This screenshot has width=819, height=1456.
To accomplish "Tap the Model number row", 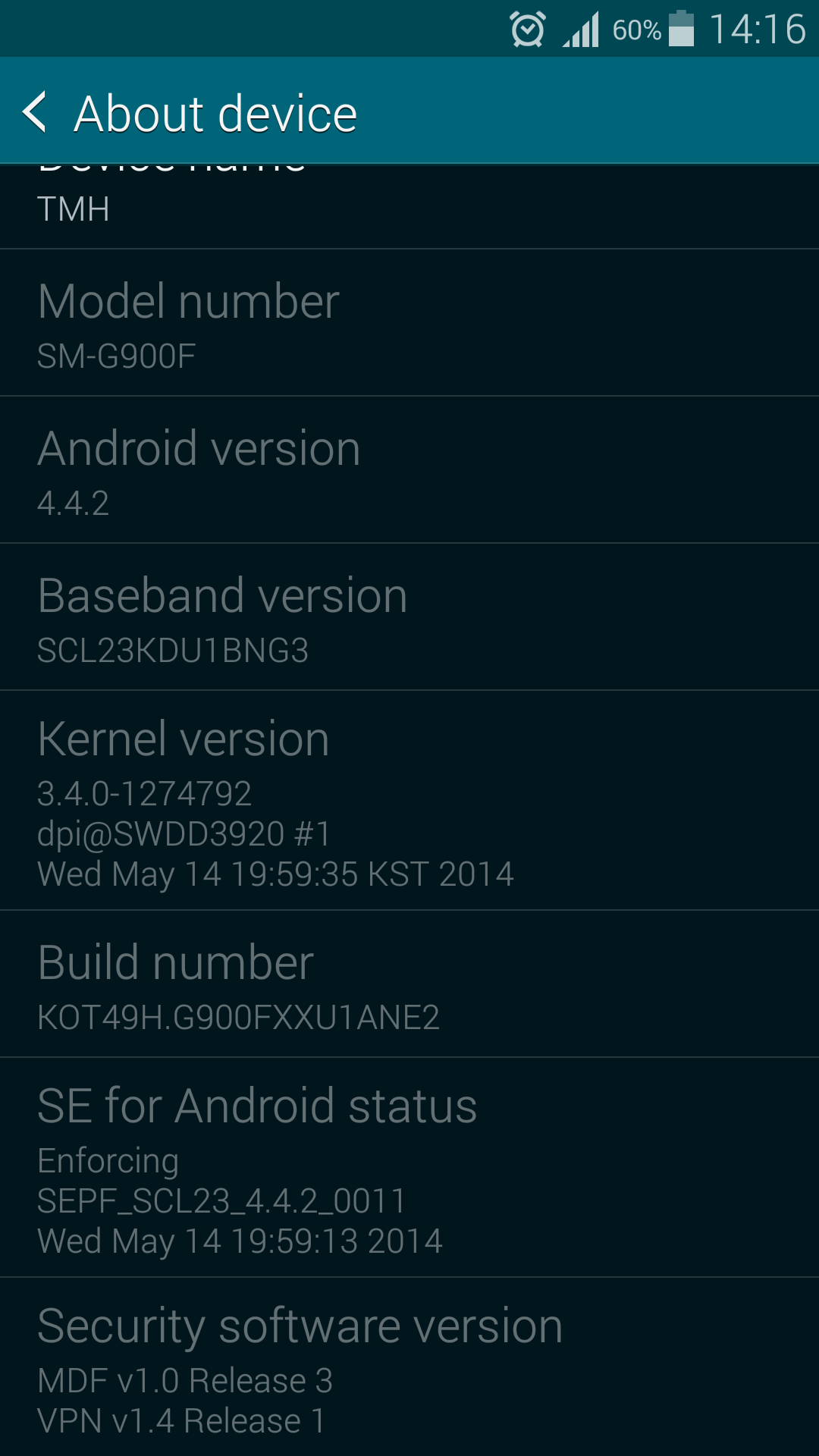I will pyautogui.click(x=409, y=323).
